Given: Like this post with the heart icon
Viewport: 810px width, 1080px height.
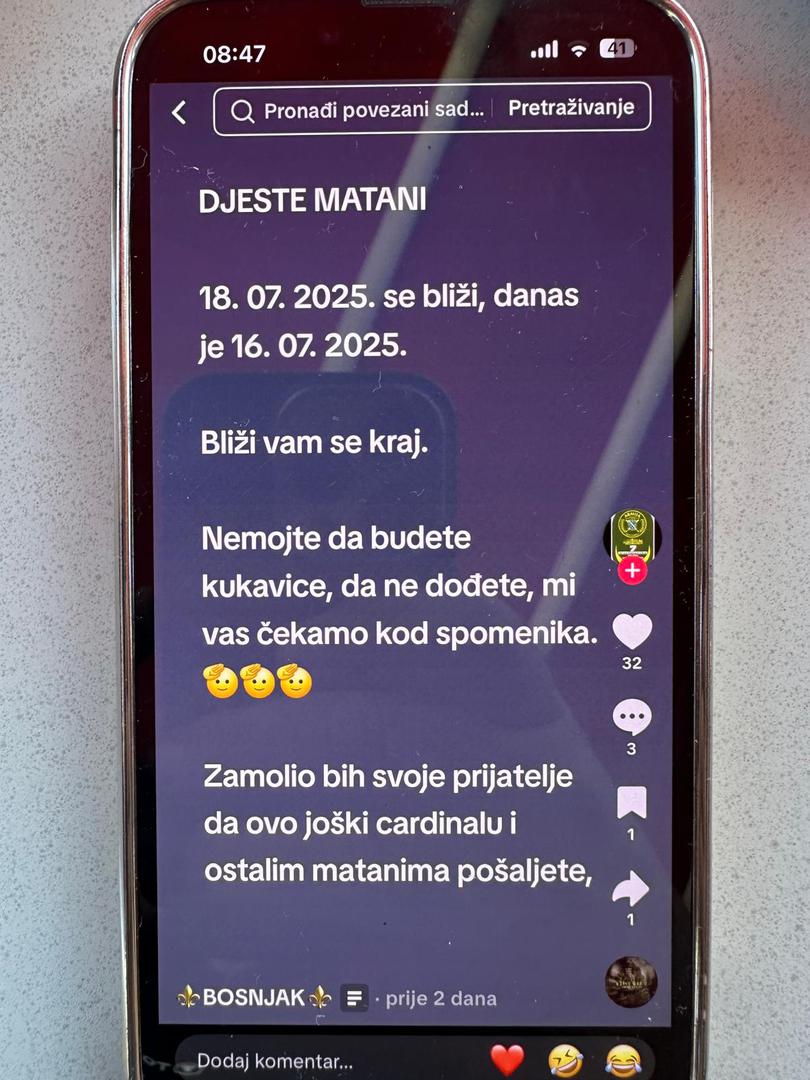Looking at the screenshot, I should point(632,631).
